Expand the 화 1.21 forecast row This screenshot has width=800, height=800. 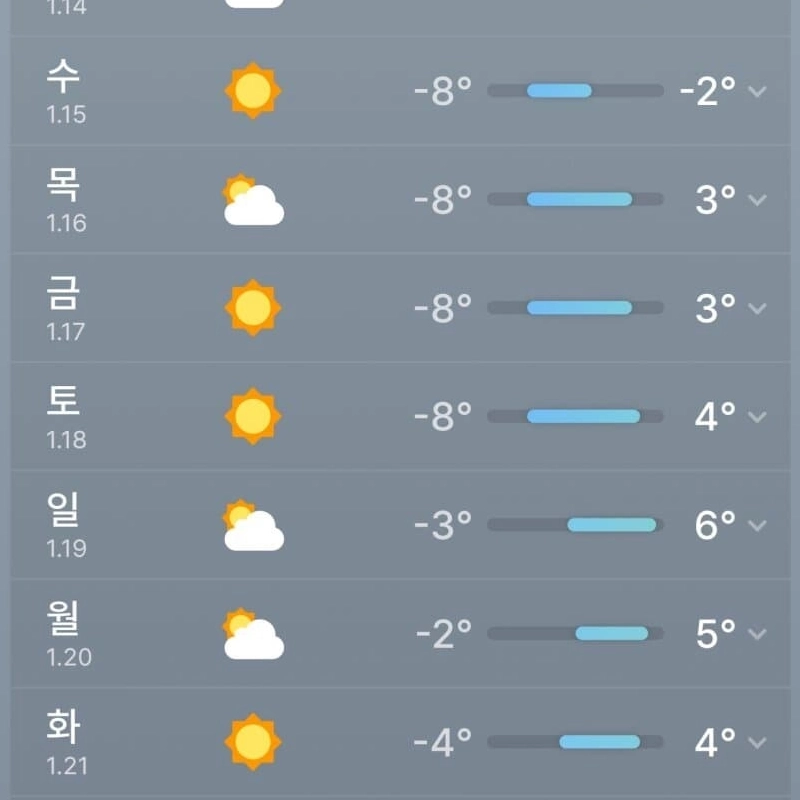757,743
